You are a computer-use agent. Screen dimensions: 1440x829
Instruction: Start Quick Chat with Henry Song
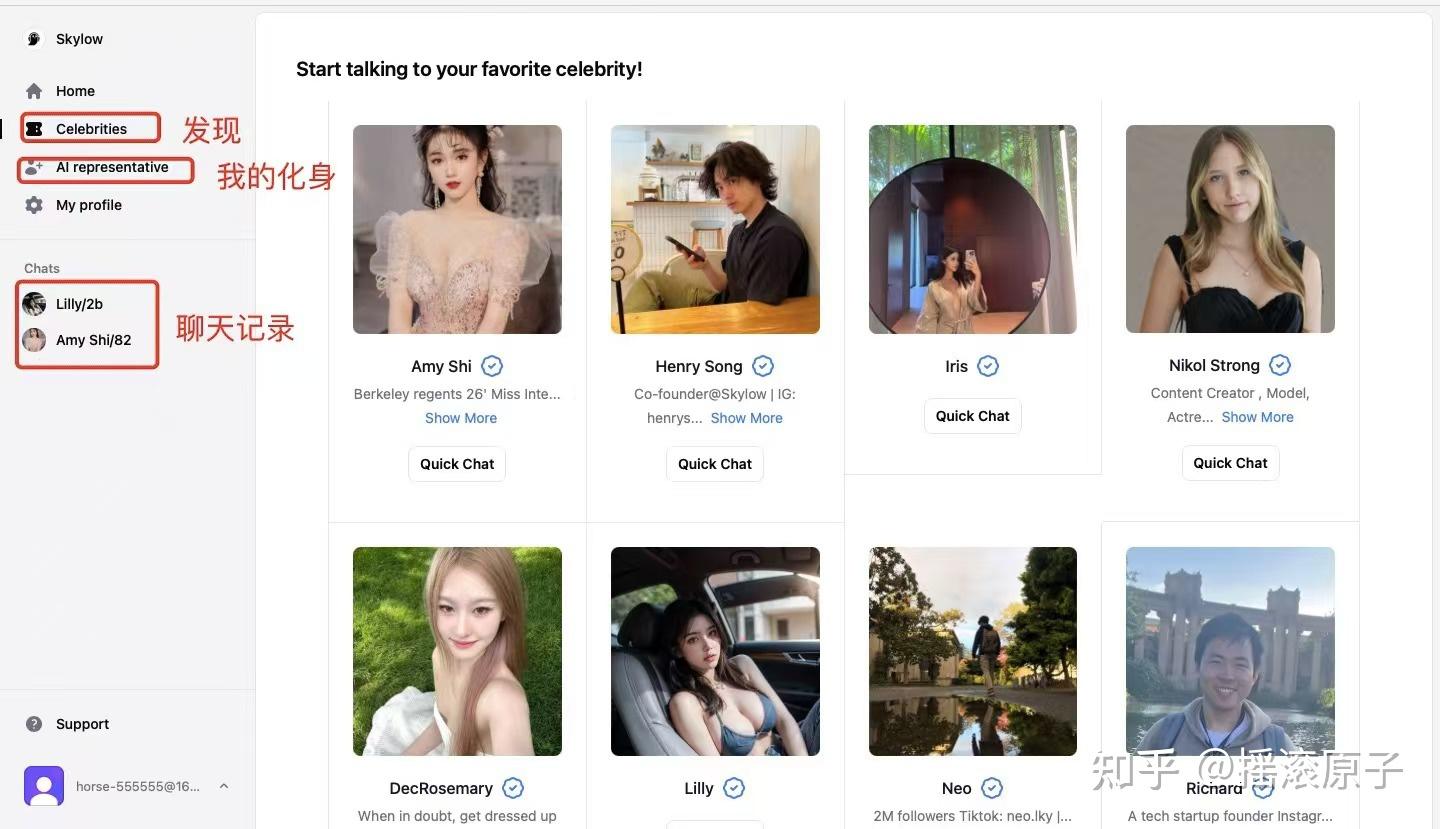(715, 464)
